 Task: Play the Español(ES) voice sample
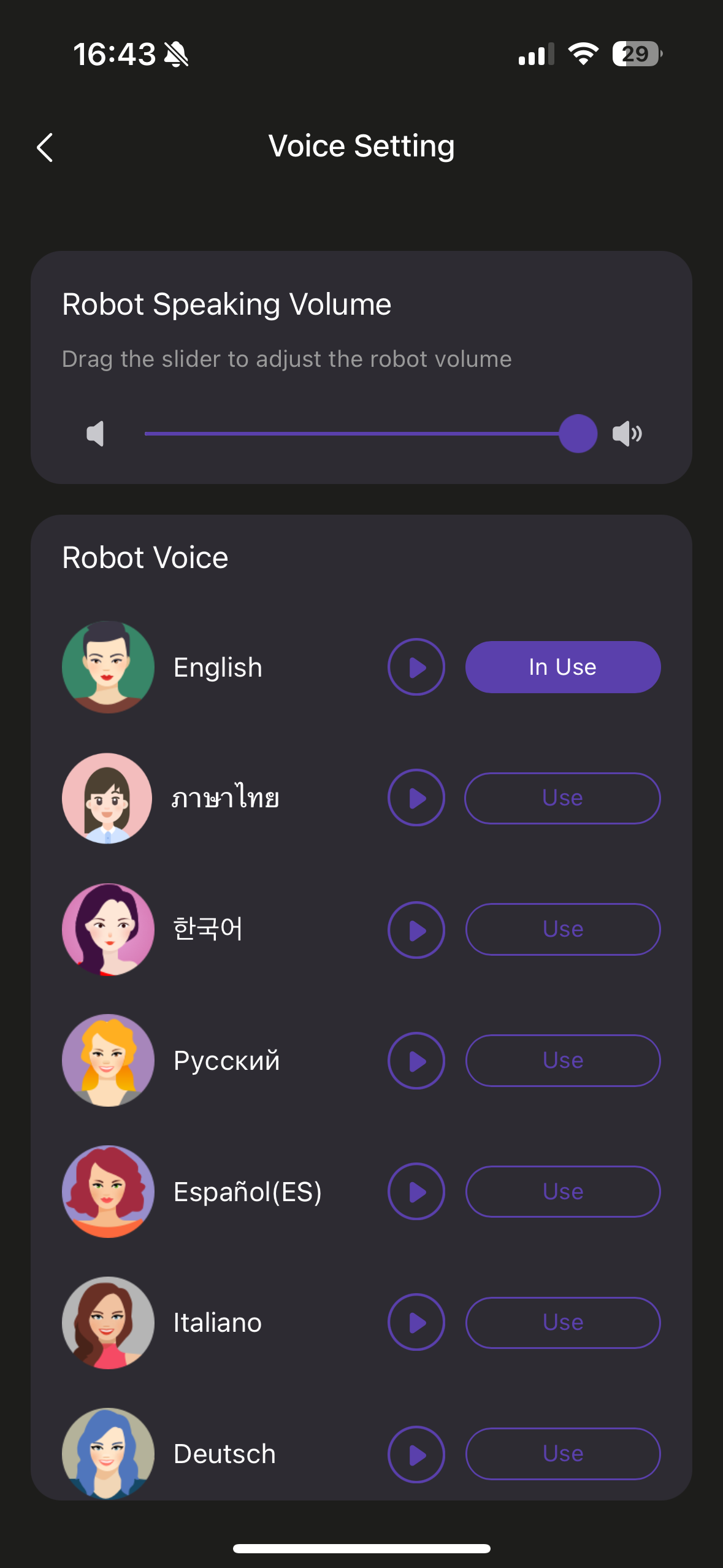pos(416,1191)
